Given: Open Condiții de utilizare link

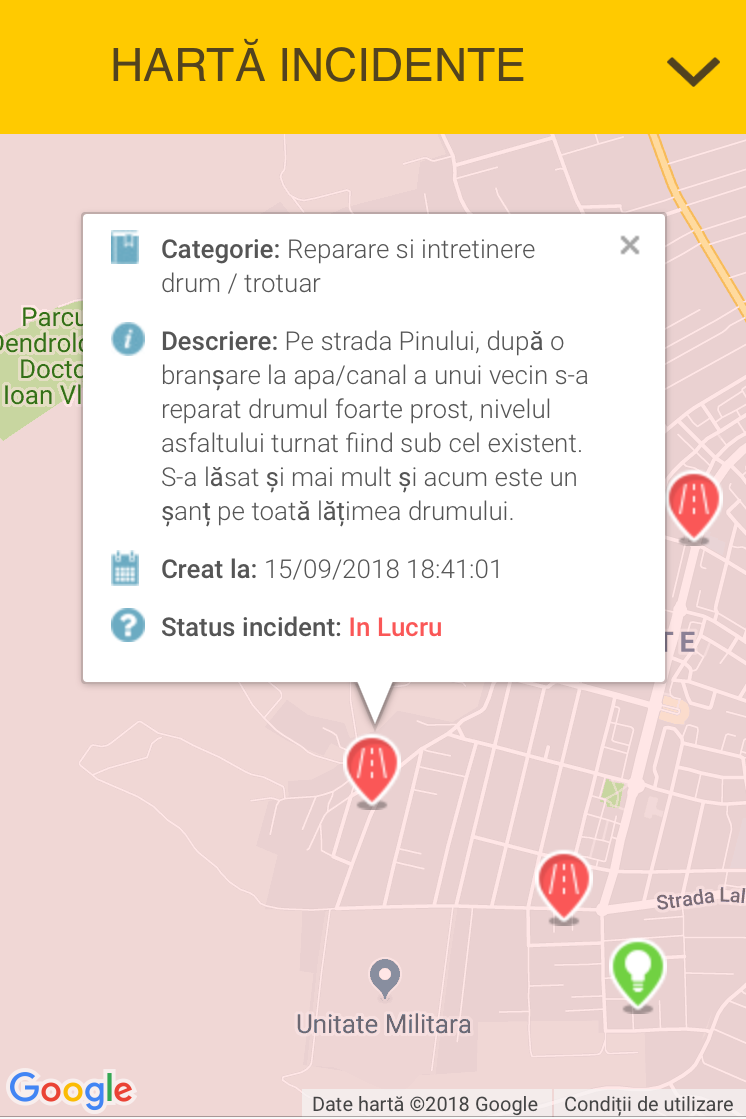Looking at the screenshot, I should (648, 1104).
